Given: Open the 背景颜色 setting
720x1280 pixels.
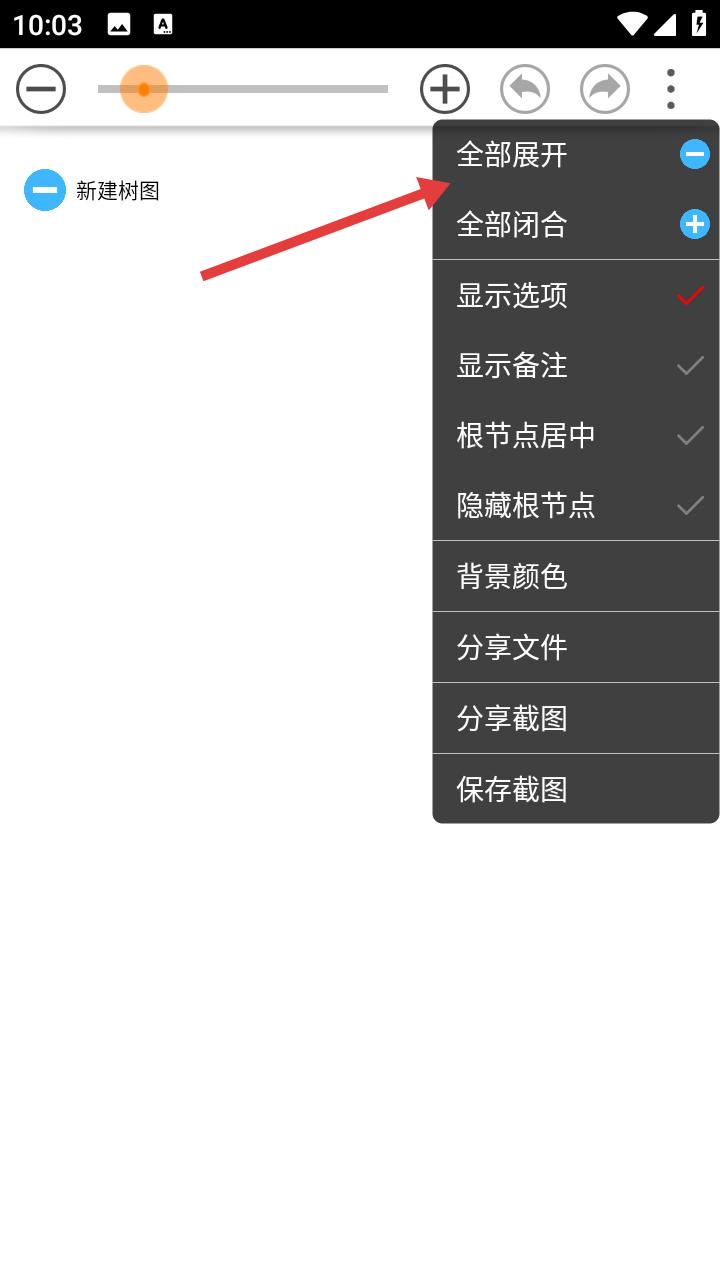Looking at the screenshot, I should click(576, 577).
